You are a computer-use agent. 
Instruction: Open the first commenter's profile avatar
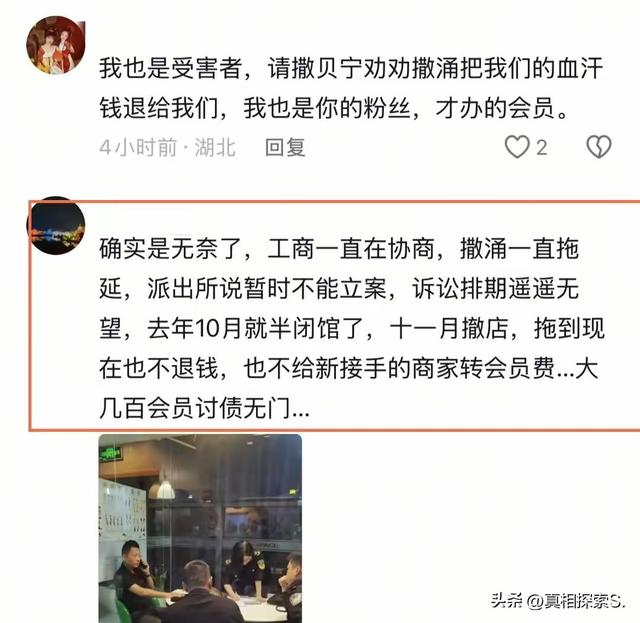[x=55, y=45]
